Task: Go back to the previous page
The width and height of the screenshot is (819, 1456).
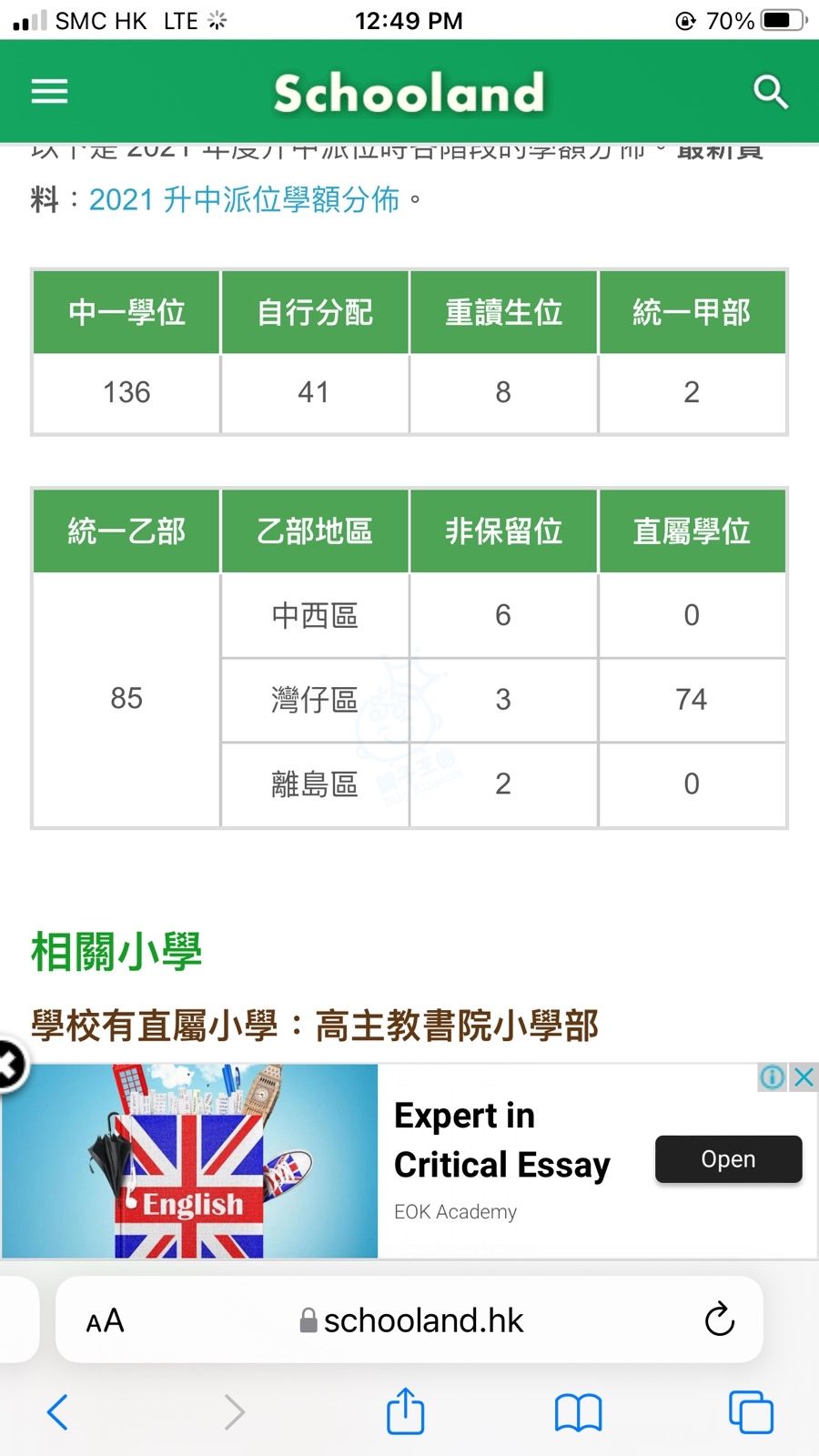Action: [x=57, y=1412]
